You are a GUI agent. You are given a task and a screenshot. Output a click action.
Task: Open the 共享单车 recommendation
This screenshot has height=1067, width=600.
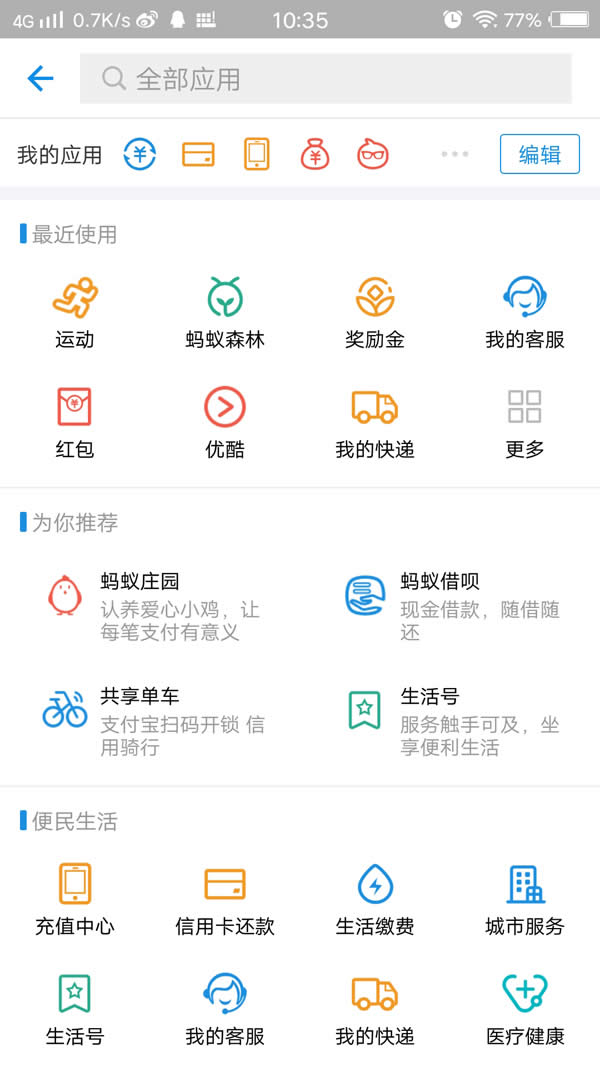(x=150, y=720)
